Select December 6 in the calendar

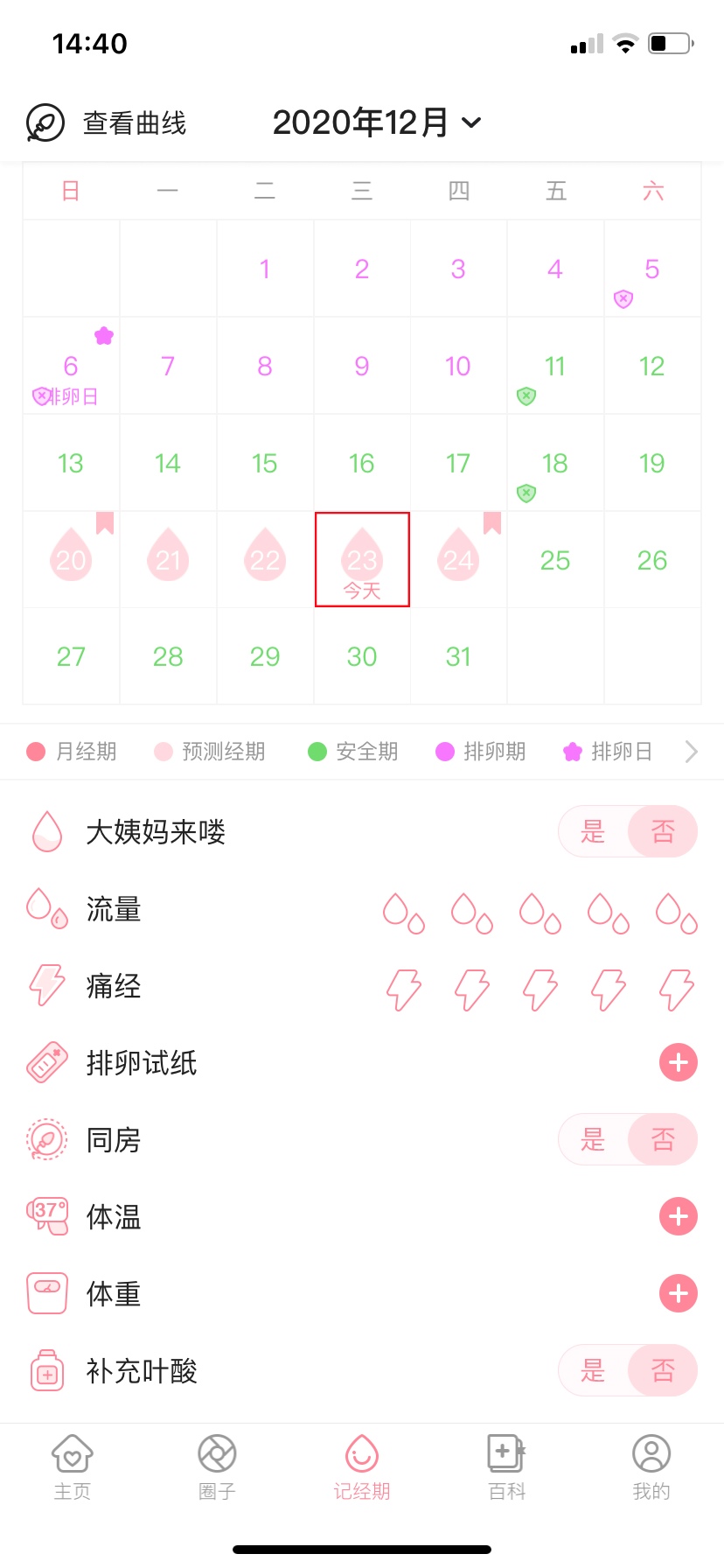(71, 367)
